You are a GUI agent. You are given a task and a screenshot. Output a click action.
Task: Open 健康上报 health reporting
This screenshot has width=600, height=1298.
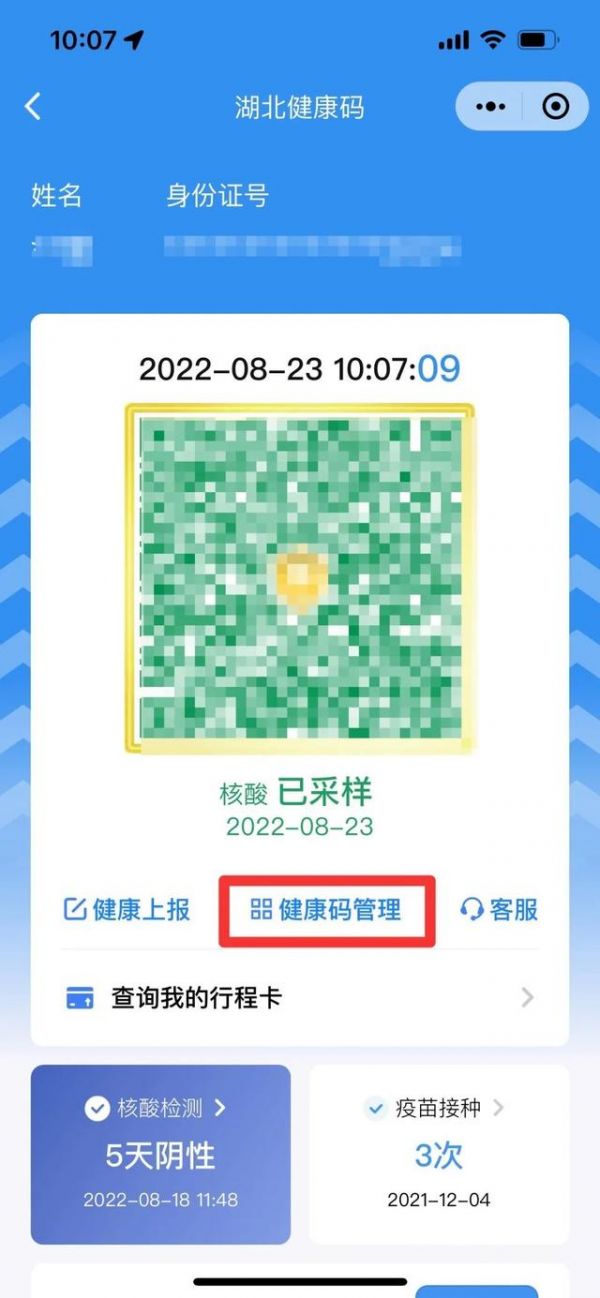pos(127,909)
